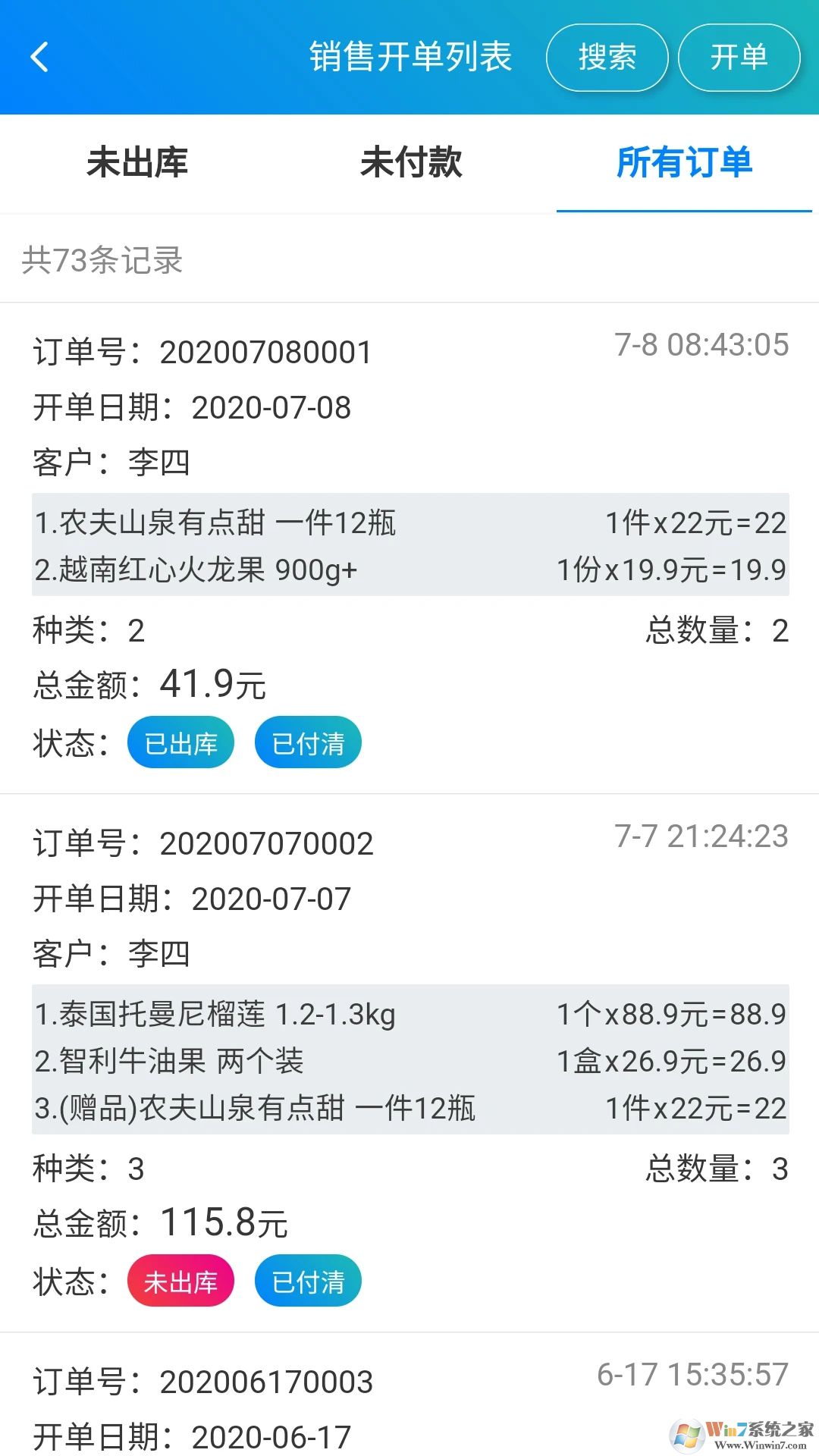This screenshot has height=1456, width=819.
Task: Create a new order with 开单
Action: (x=739, y=58)
